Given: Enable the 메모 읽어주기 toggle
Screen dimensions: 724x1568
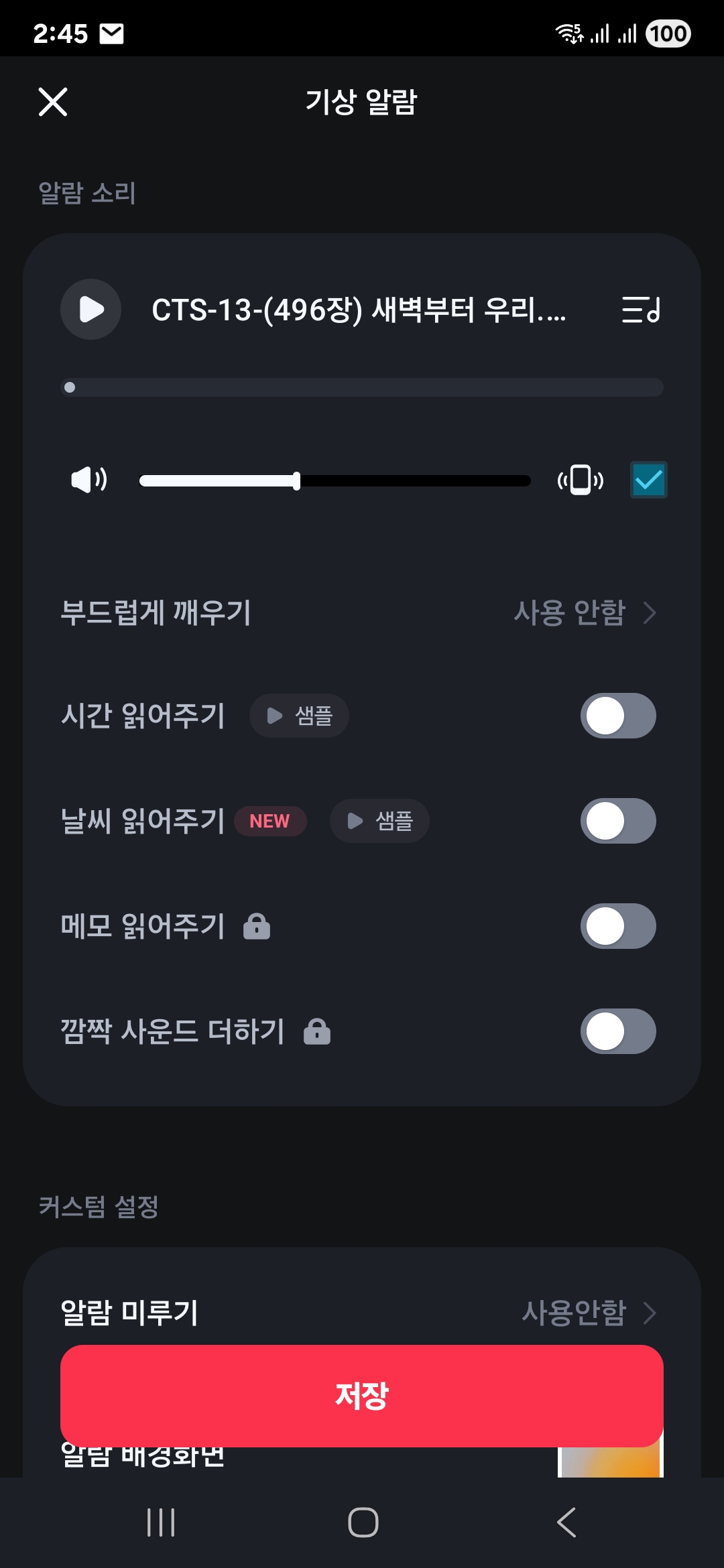Looking at the screenshot, I should (x=617, y=926).
